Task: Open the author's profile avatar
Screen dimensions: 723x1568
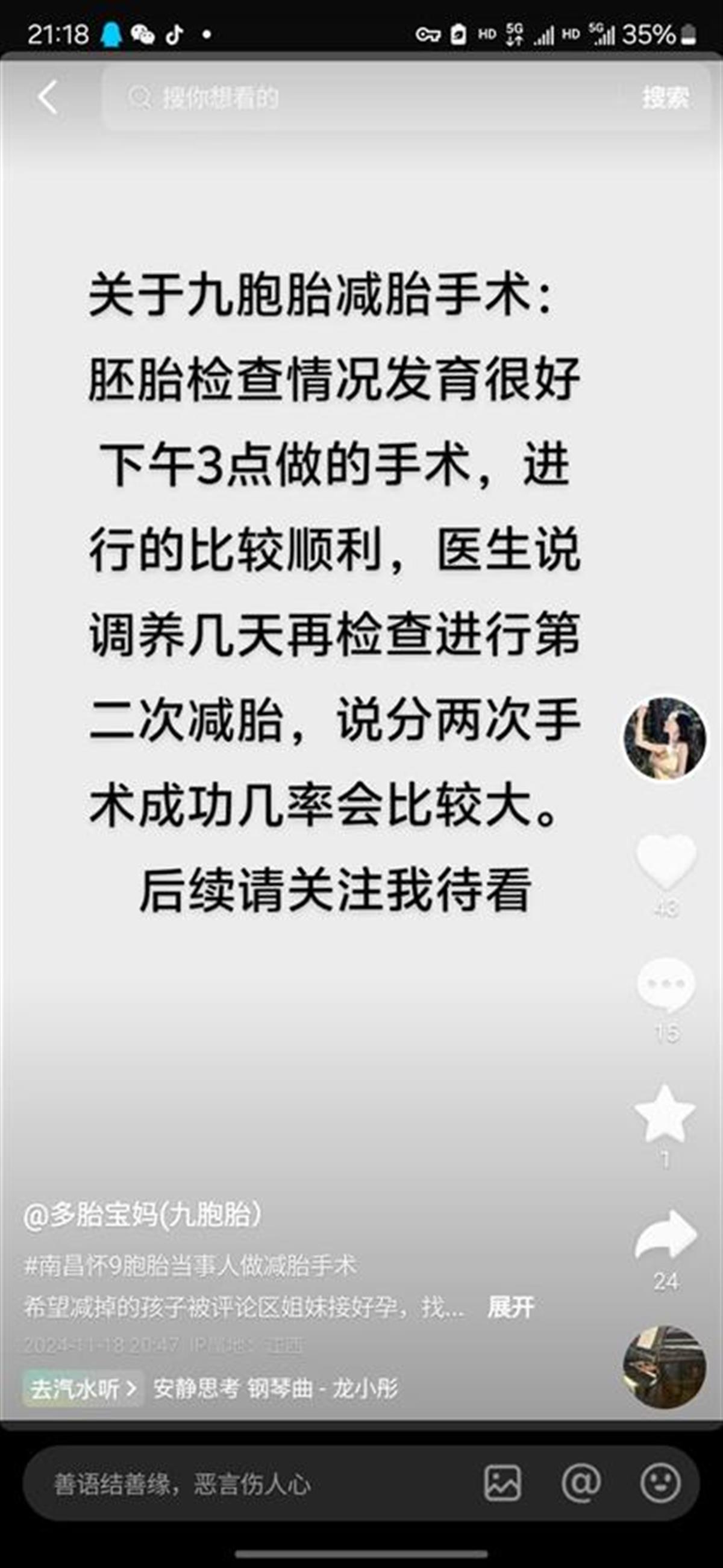Action: (x=665, y=738)
